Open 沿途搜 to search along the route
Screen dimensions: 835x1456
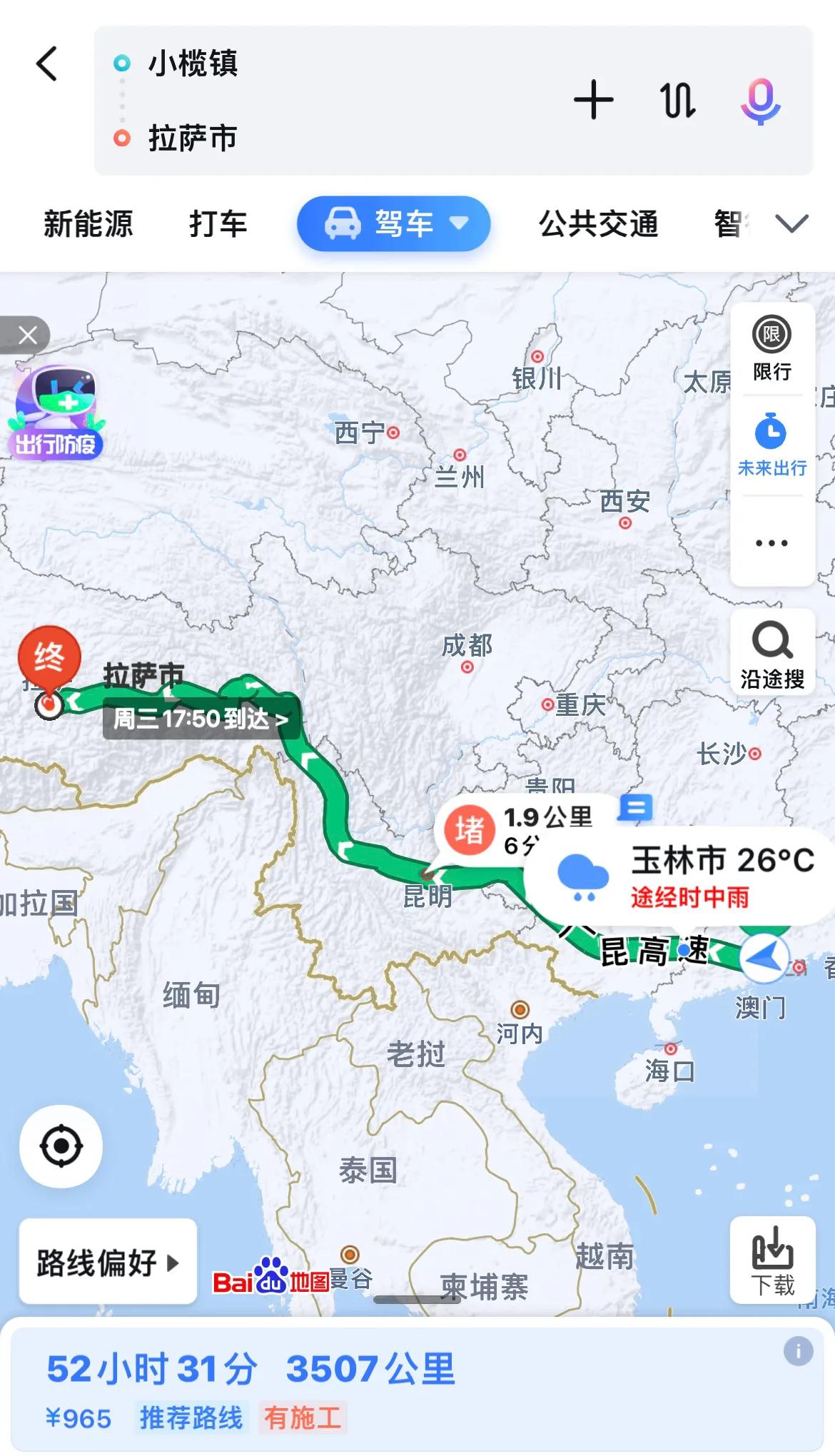tap(771, 652)
